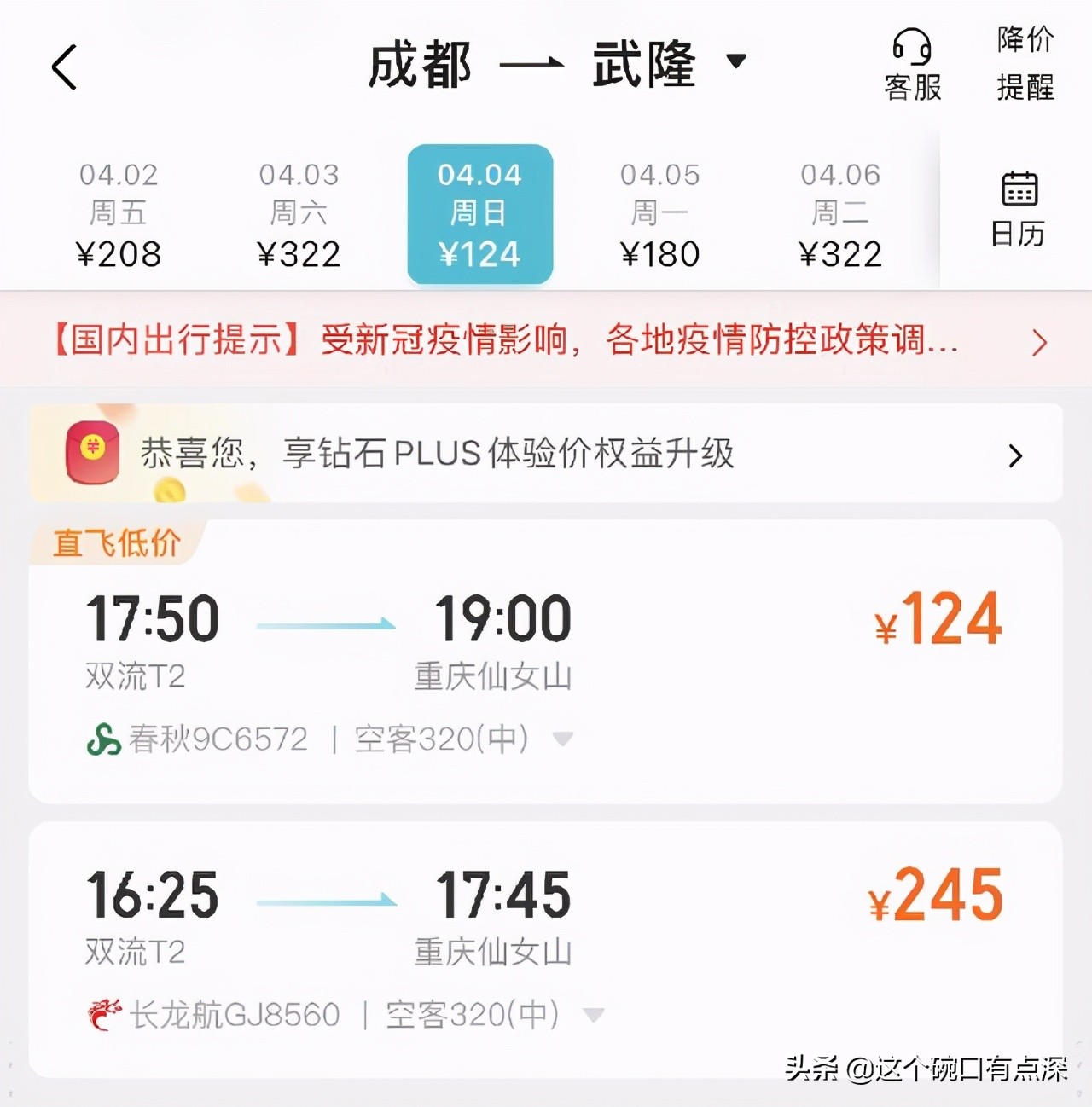This screenshot has width=1092, height=1107.
Task: Click the orange ¥124 price text
Action: [x=938, y=617]
